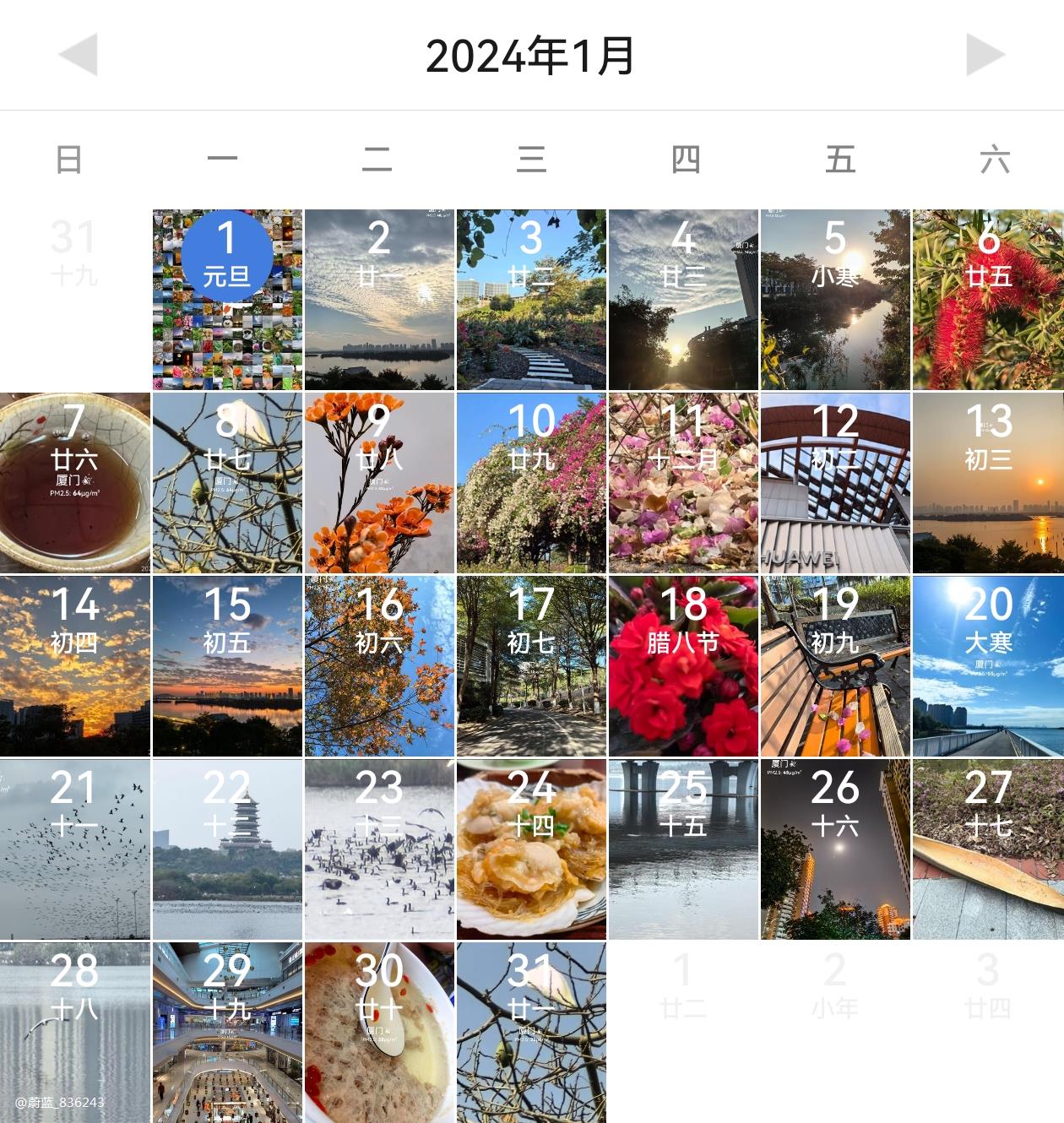Image resolution: width=1064 pixels, height=1123 pixels.
Task: Open the January 9 orange blossoms entry
Action: pyautogui.click(x=379, y=483)
